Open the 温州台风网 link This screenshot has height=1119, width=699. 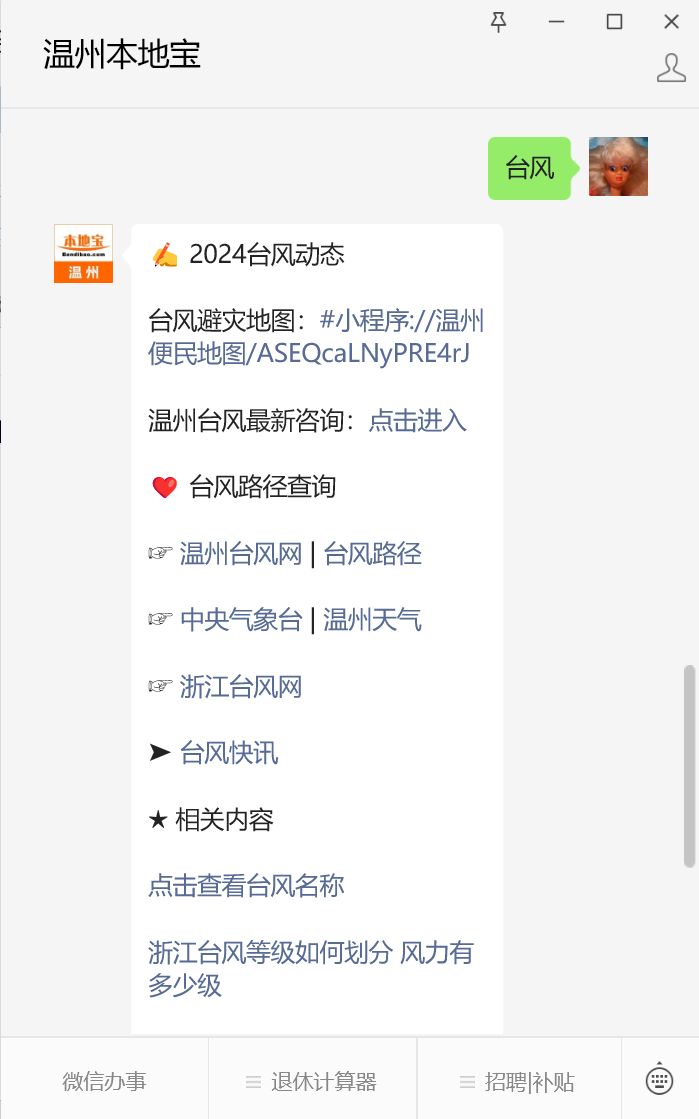[x=240, y=554]
